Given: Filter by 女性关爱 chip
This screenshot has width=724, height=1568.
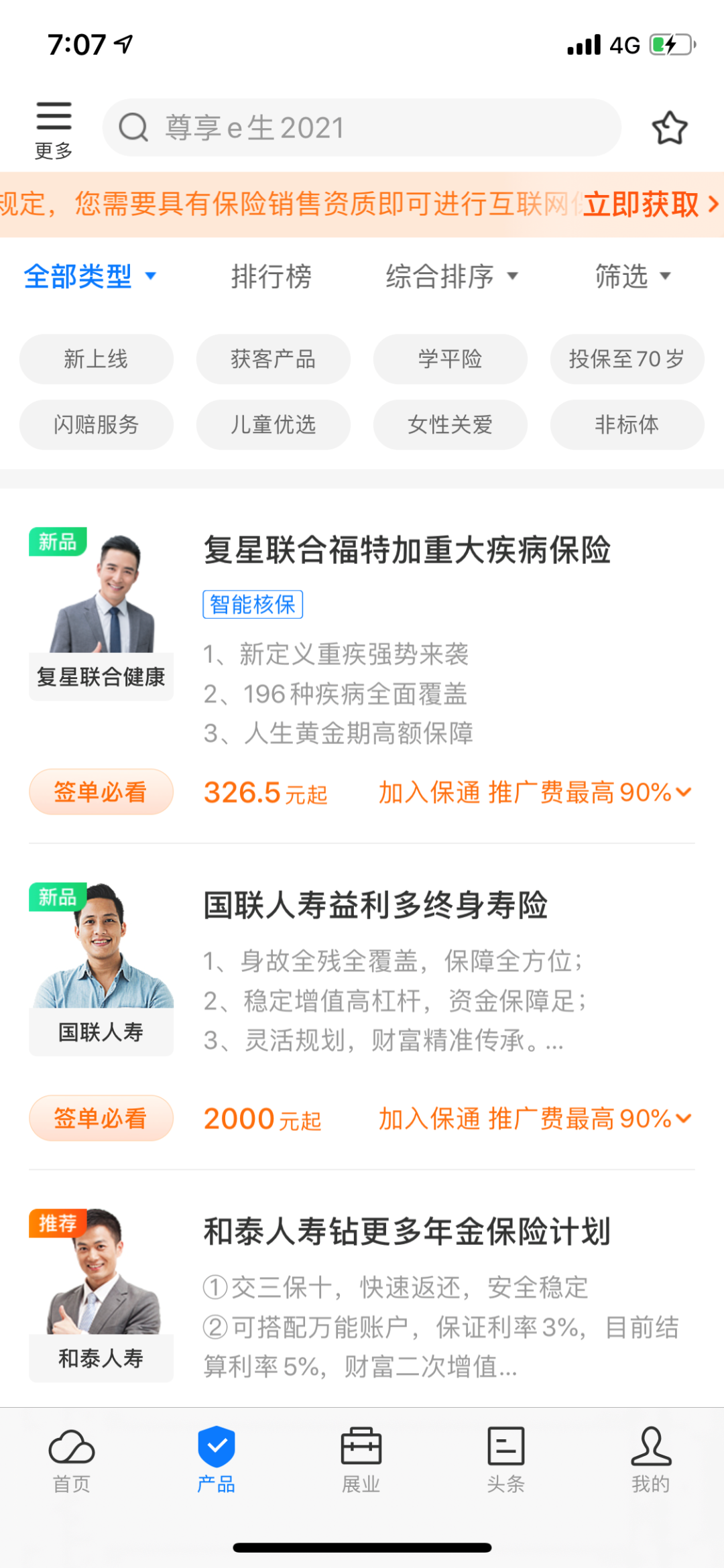Looking at the screenshot, I should tap(450, 424).
